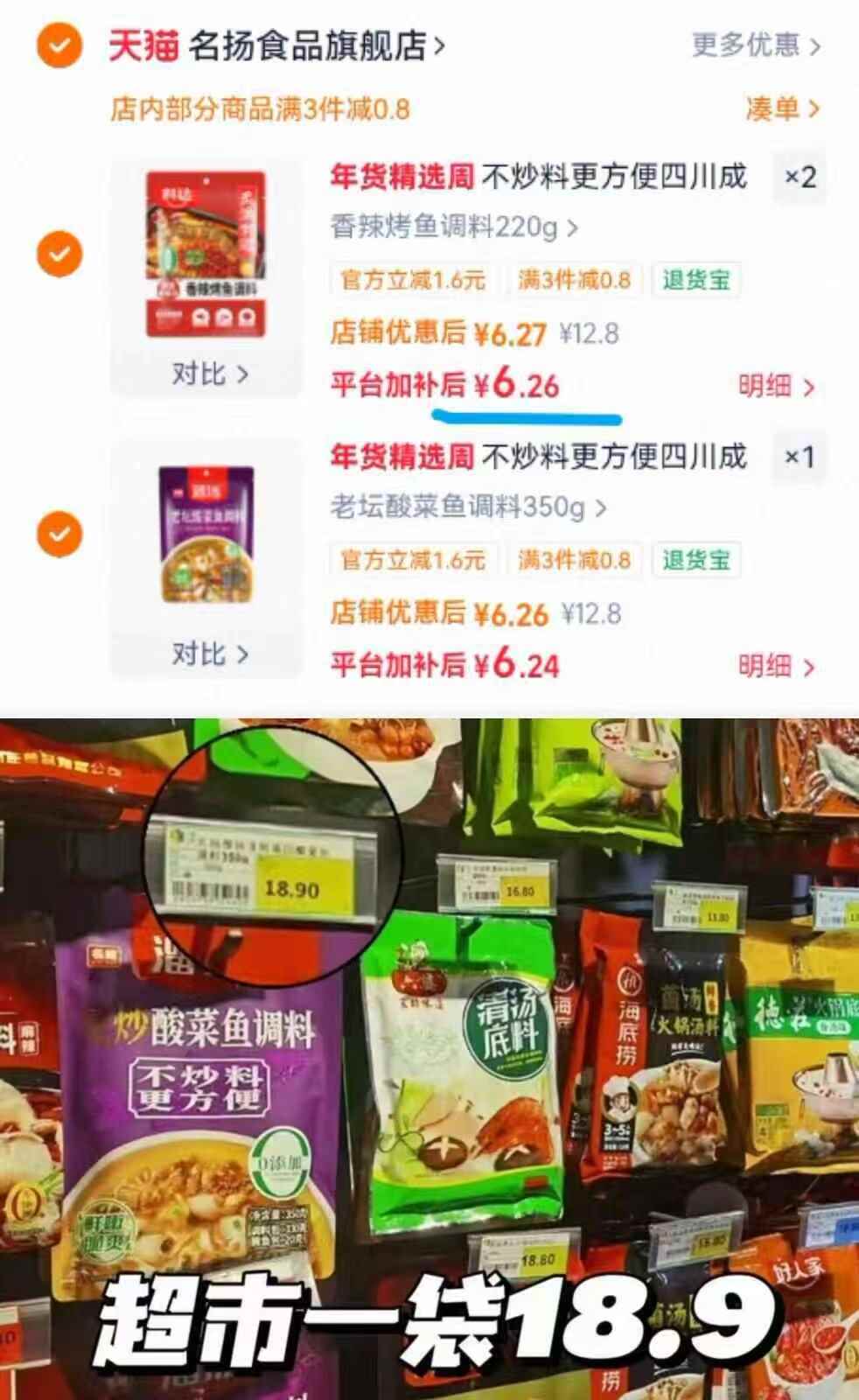This screenshot has width=859, height=1400.
Task: Click the 年货精选周 red label
Action: [401, 178]
